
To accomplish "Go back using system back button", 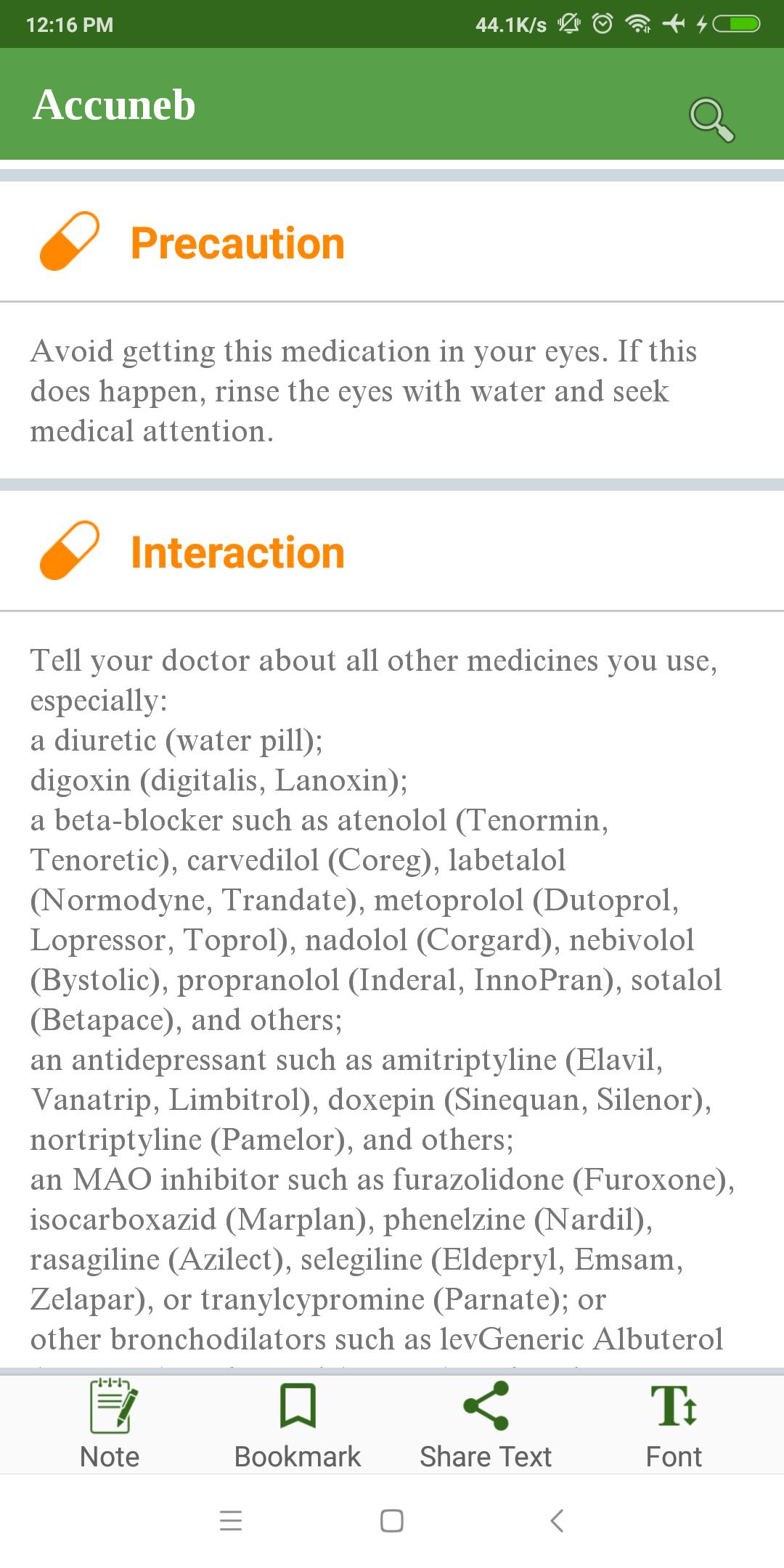I will pos(557,1520).
